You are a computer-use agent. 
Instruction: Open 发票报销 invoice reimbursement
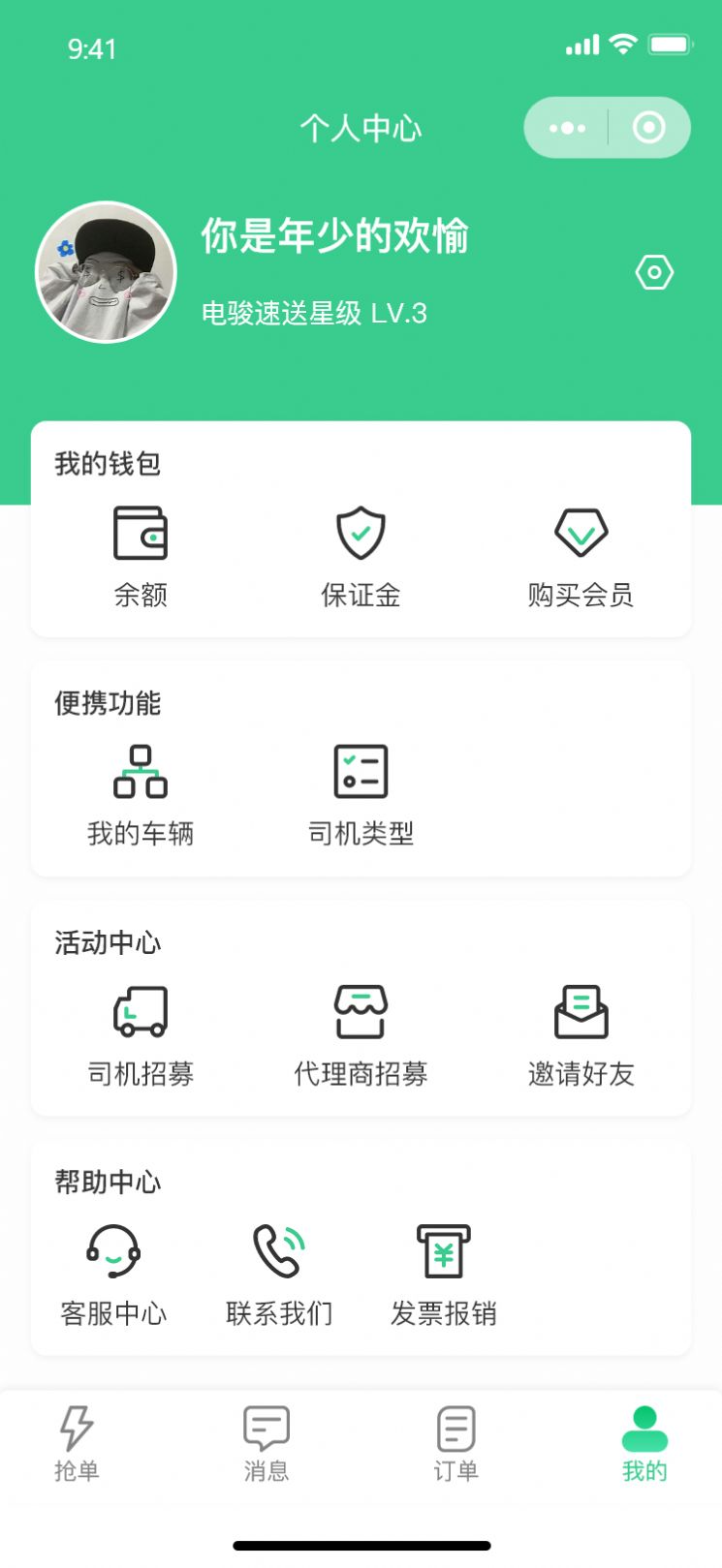[444, 1275]
